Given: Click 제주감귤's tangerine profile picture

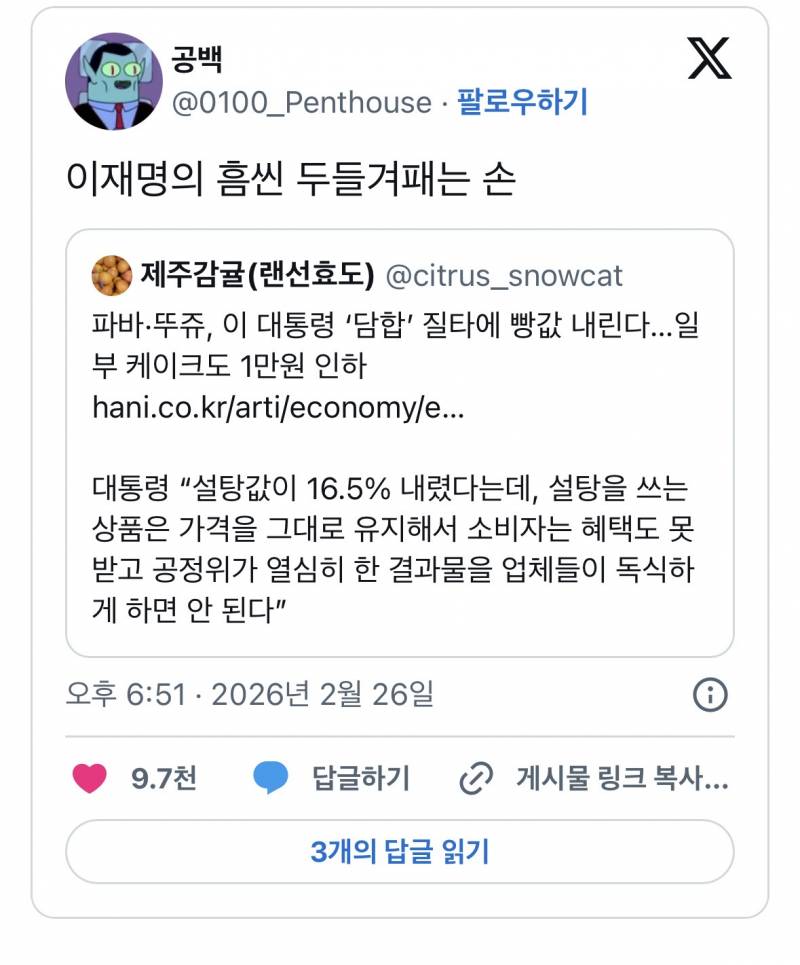Looking at the screenshot, I should click(110, 272).
